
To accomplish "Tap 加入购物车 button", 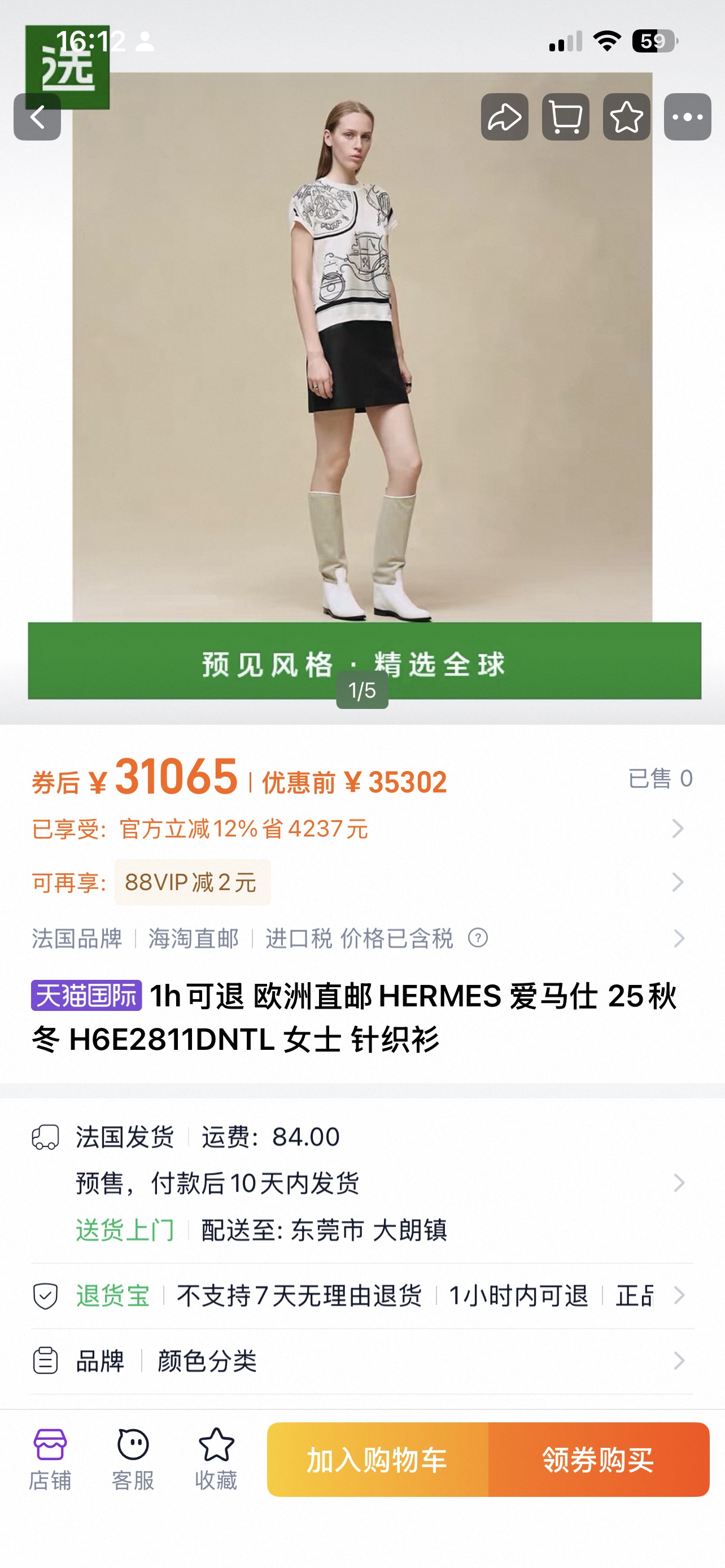I will pyautogui.click(x=377, y=1460).
